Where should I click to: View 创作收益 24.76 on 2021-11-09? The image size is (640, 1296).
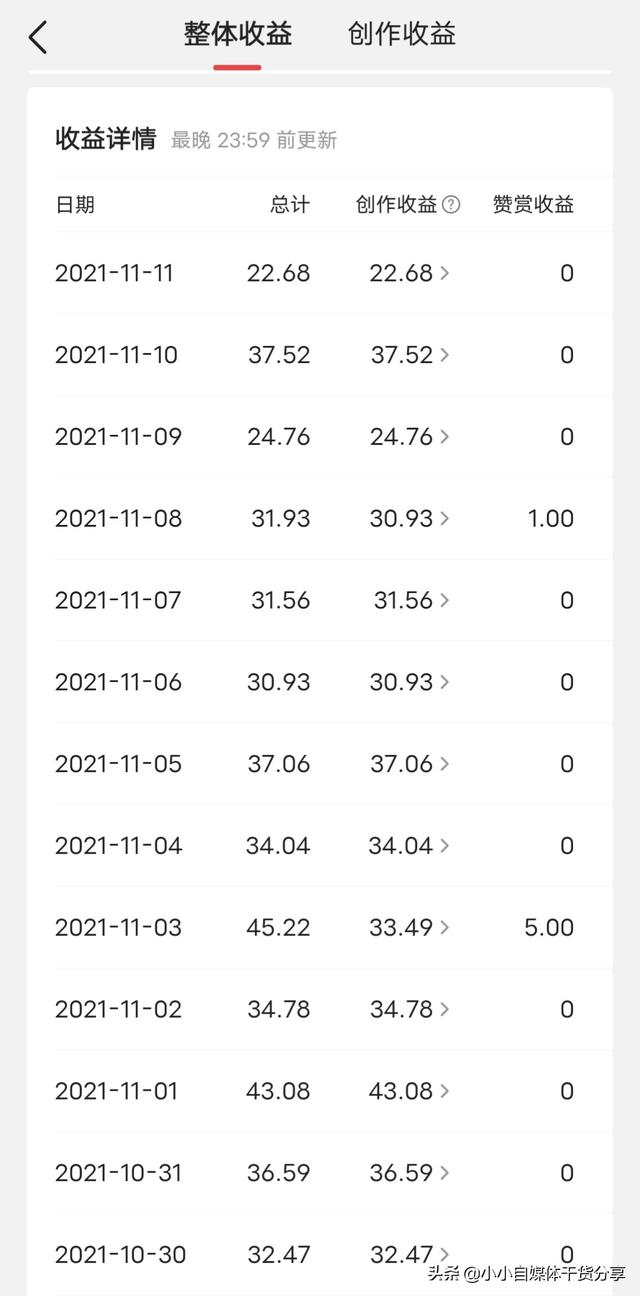point(409,437)
